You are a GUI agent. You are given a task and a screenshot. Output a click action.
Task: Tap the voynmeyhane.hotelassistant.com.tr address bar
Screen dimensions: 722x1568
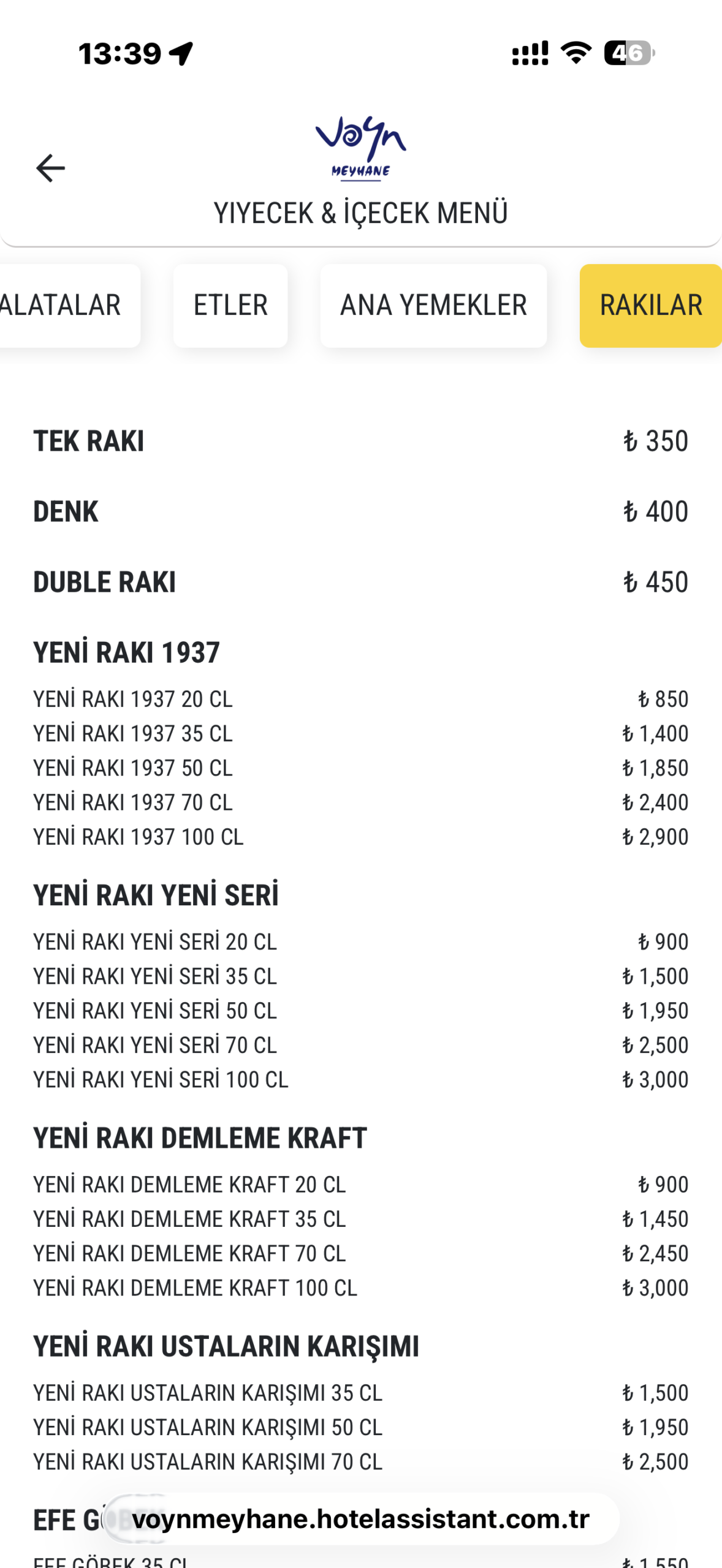pyautogui.click(x=361, y=1519)
